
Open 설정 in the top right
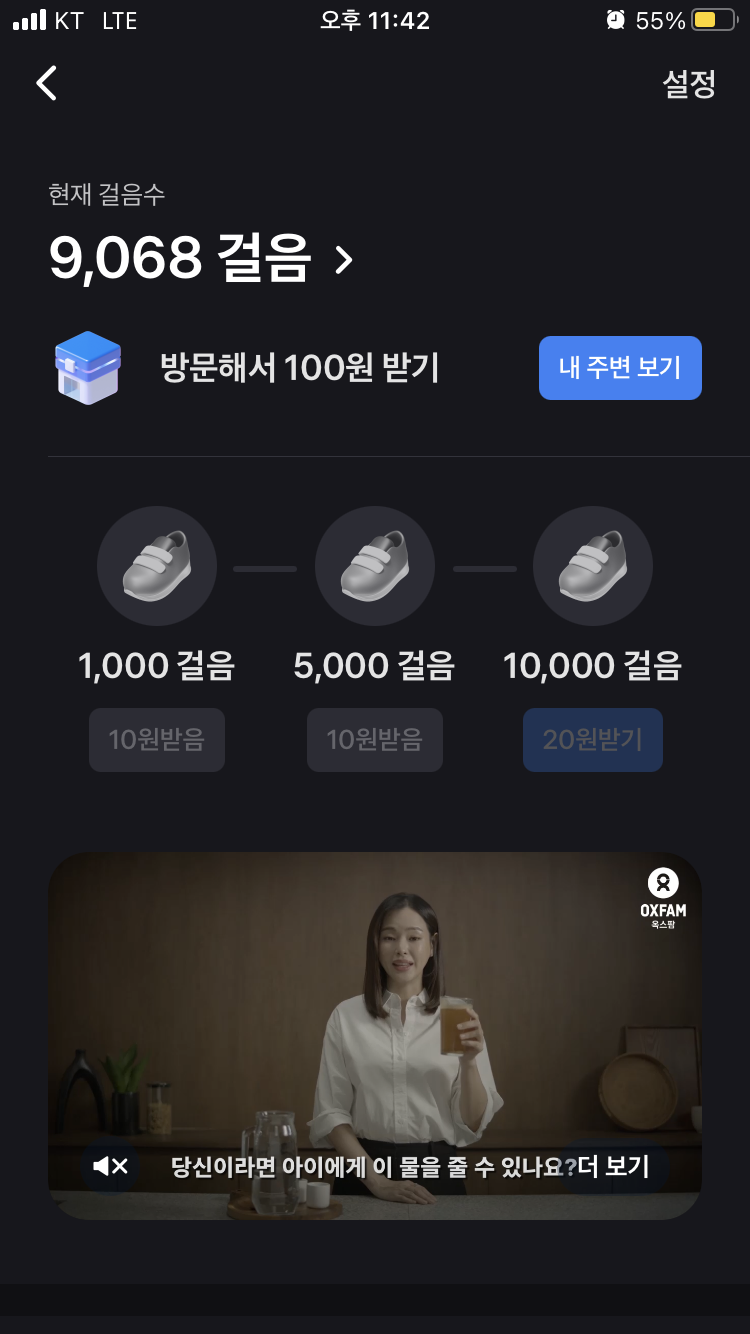tap(689, 84)
